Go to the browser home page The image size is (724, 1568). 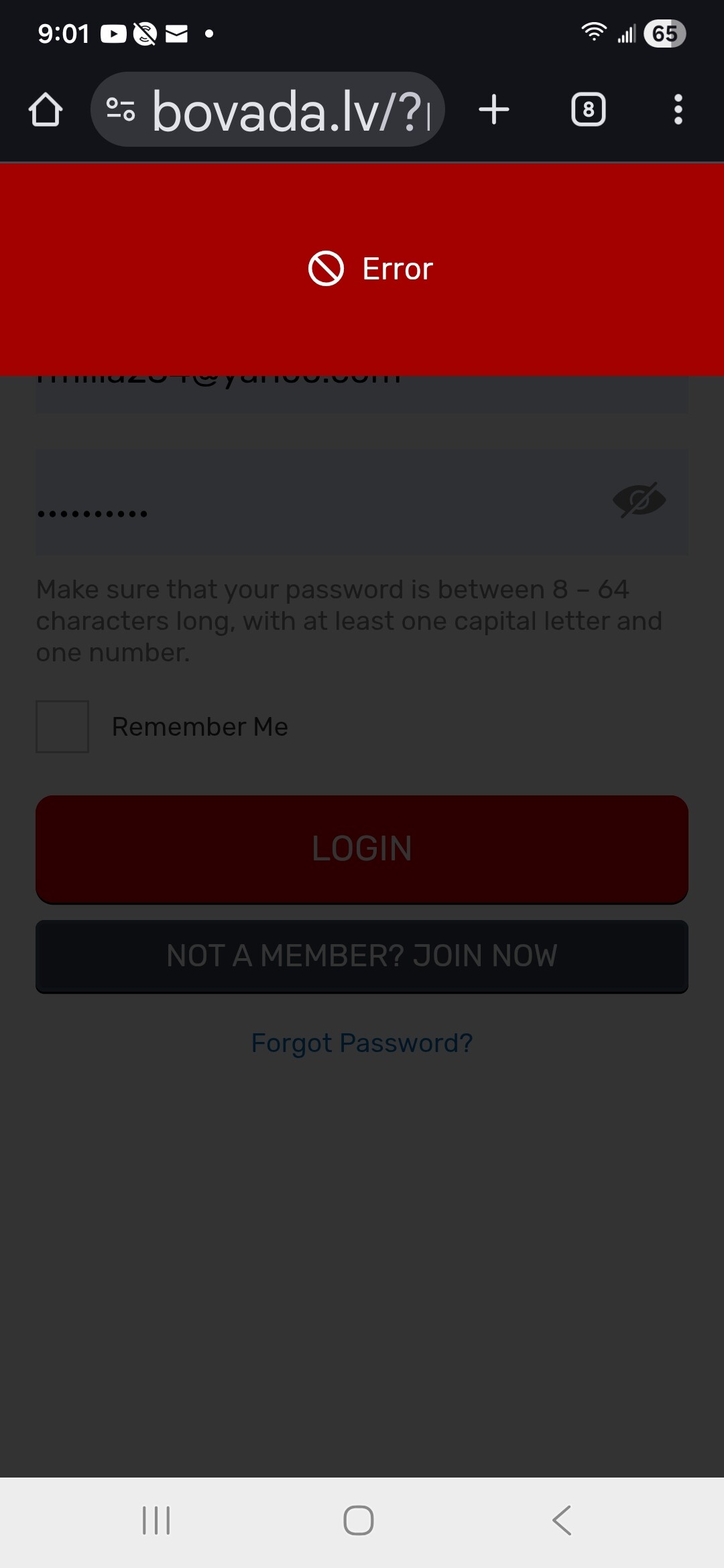[x=46, y=110]
